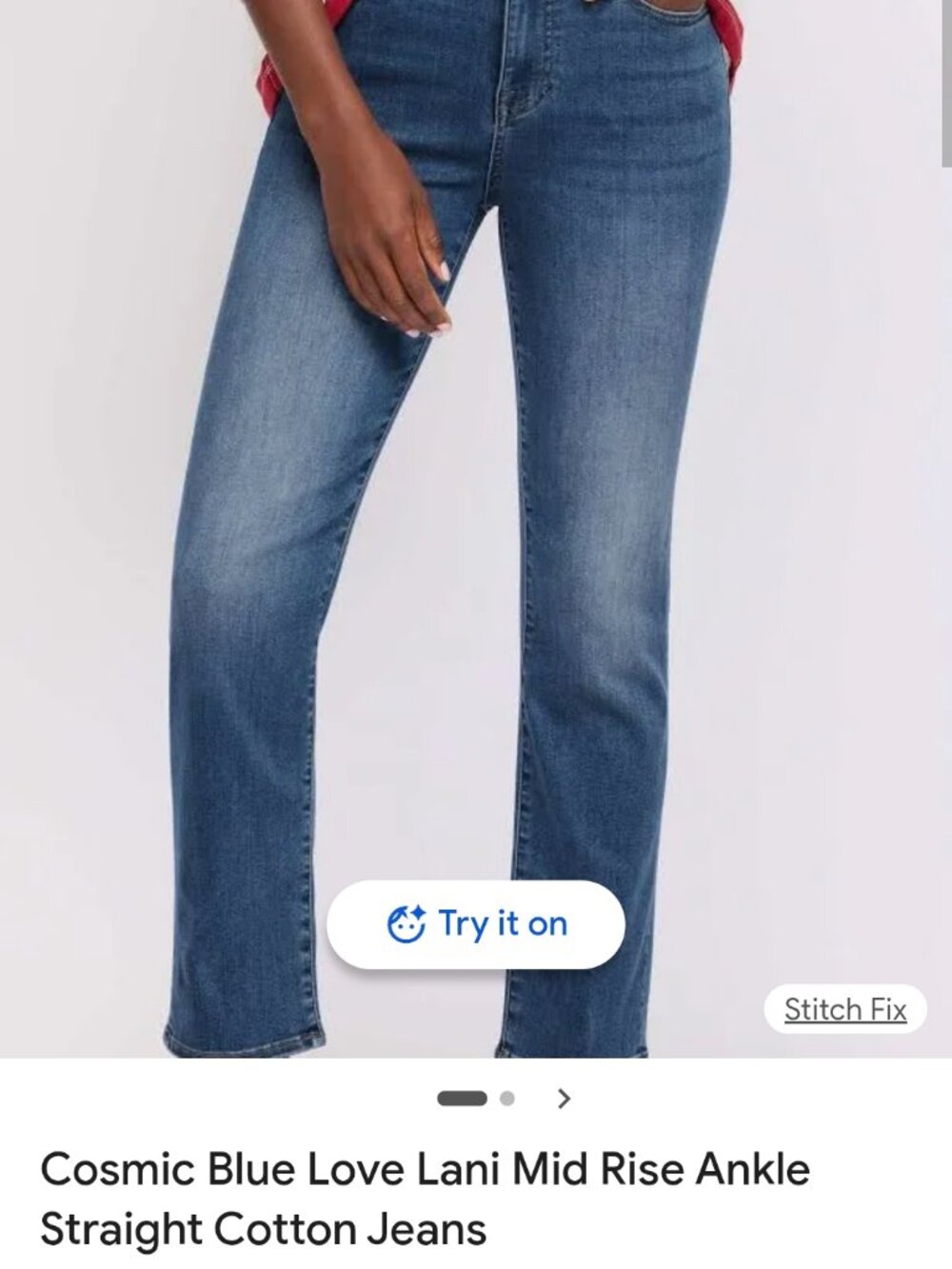Click the jeans product photo
This screenshot has height=1269, width=952.
point(476,476)
